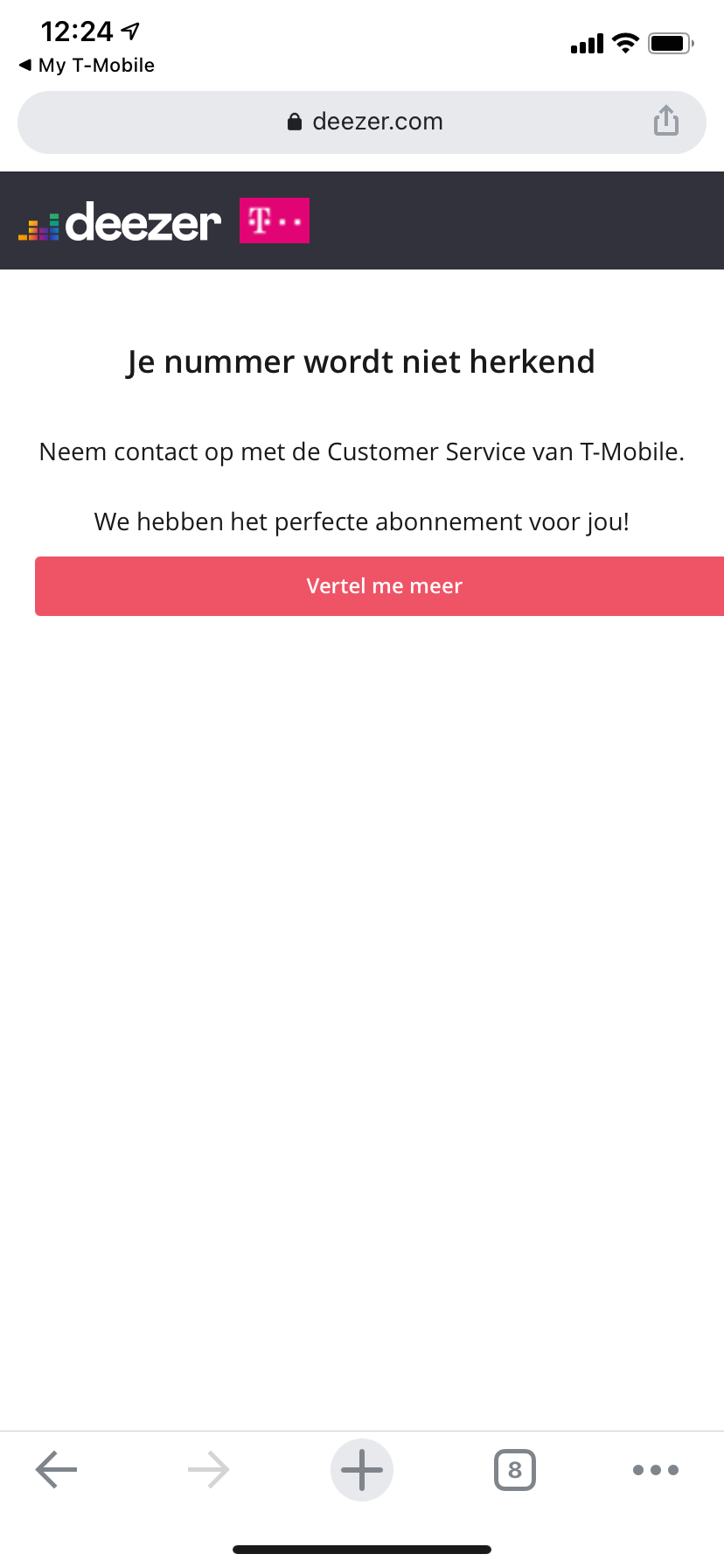Viewport: 724px width, 1568px height.
Task: View the 8 open tabs
Action: [515, 1470]
